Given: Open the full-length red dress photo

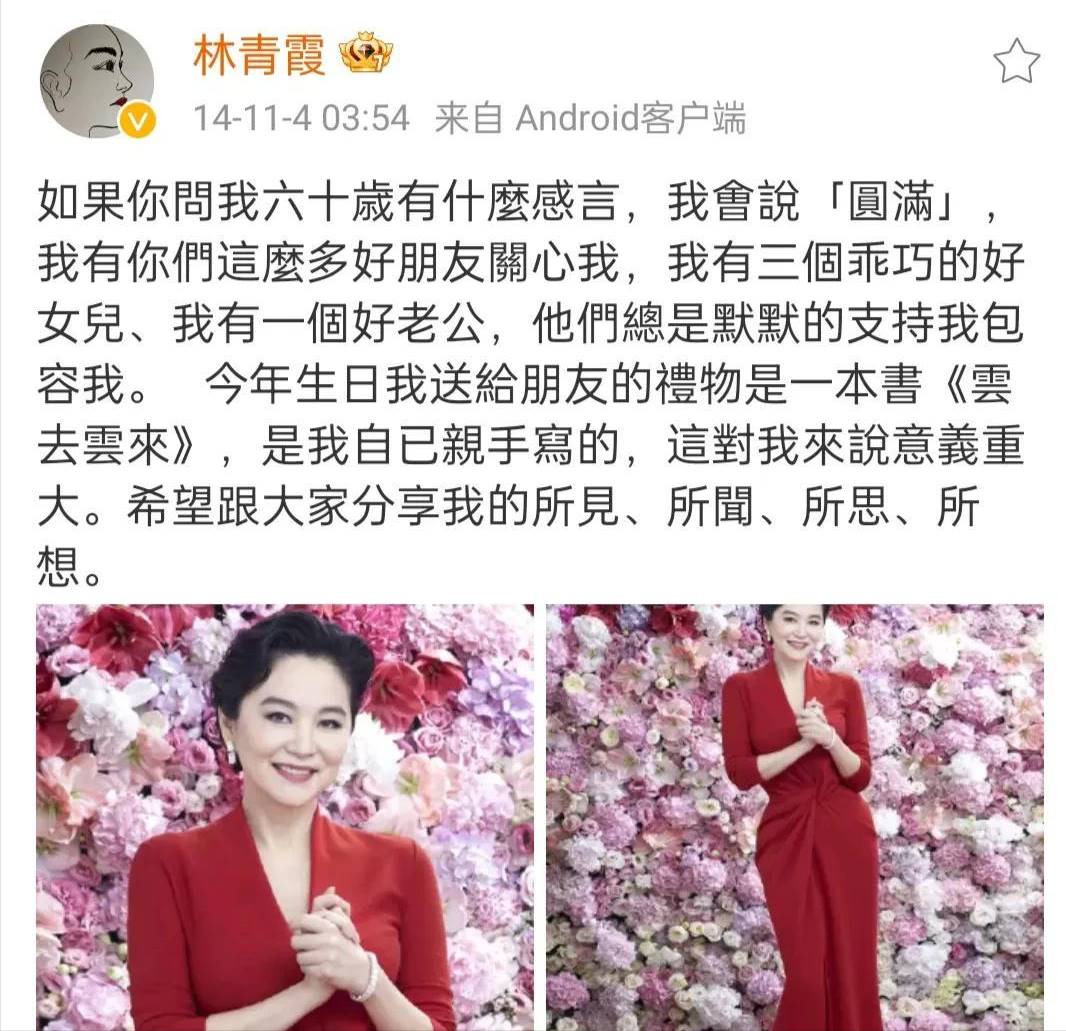Looking at the screenshot, I should click(795, 817).
